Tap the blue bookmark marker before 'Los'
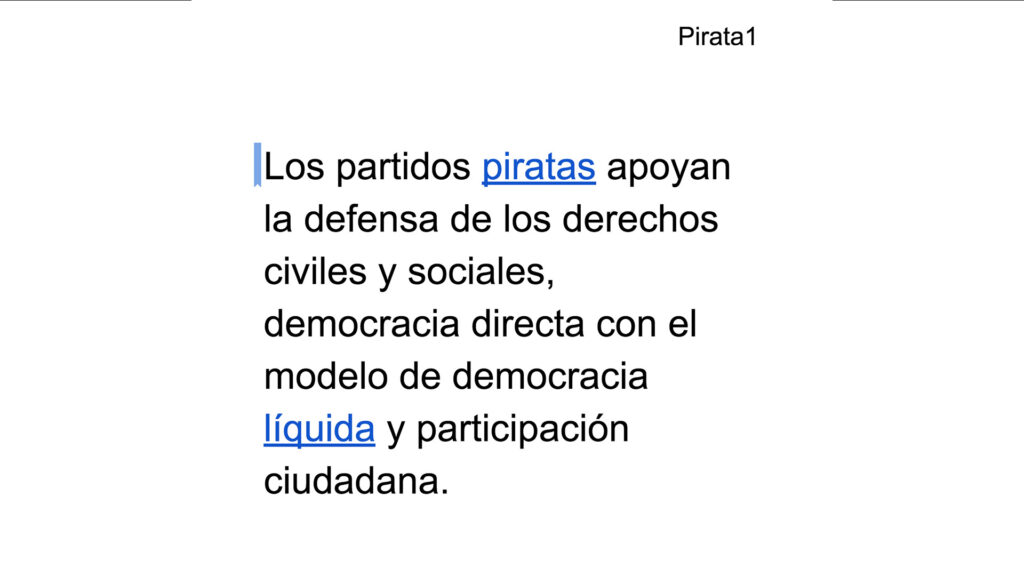This screenshot has height=576, width=1024. tap(257, 165)
